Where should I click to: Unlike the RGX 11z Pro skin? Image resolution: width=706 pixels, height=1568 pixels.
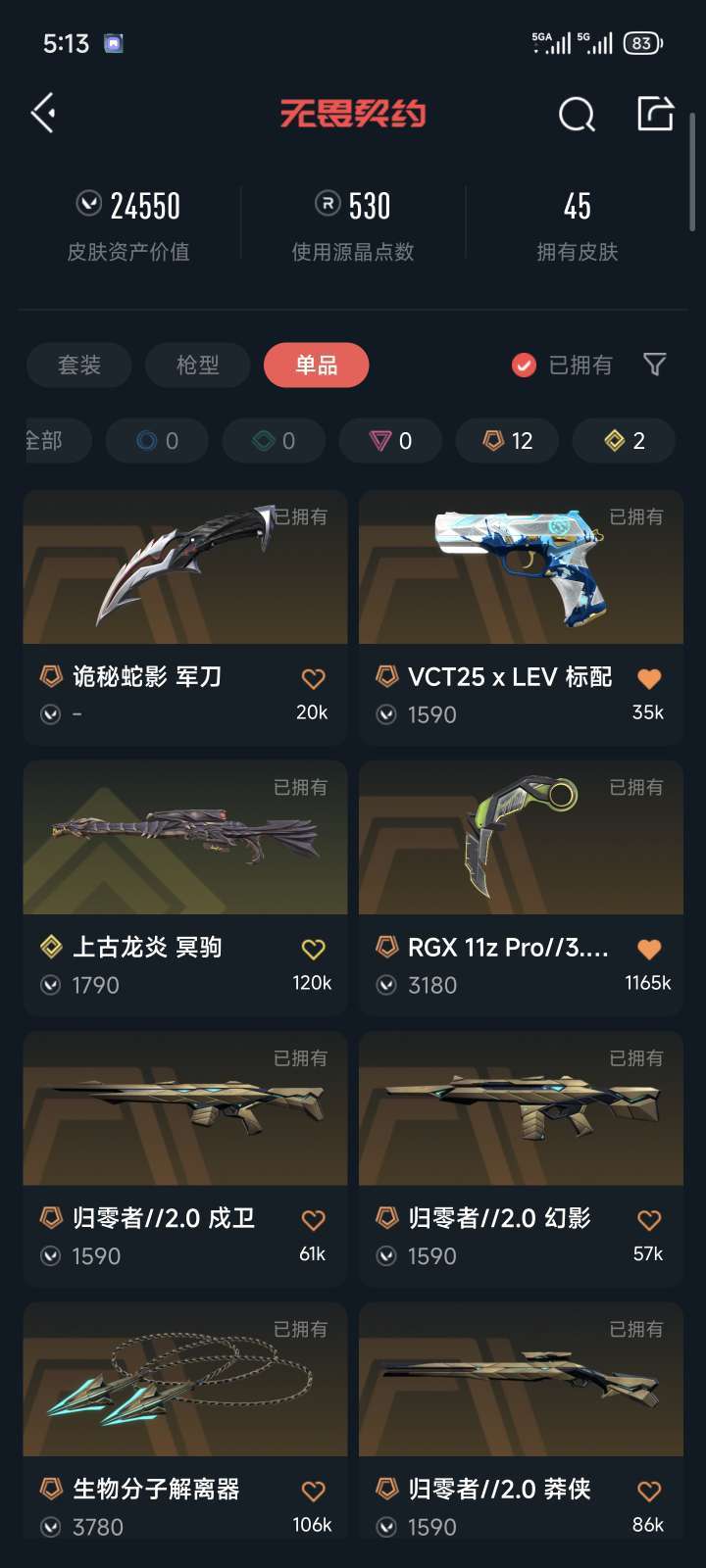(x=649, y=949)
